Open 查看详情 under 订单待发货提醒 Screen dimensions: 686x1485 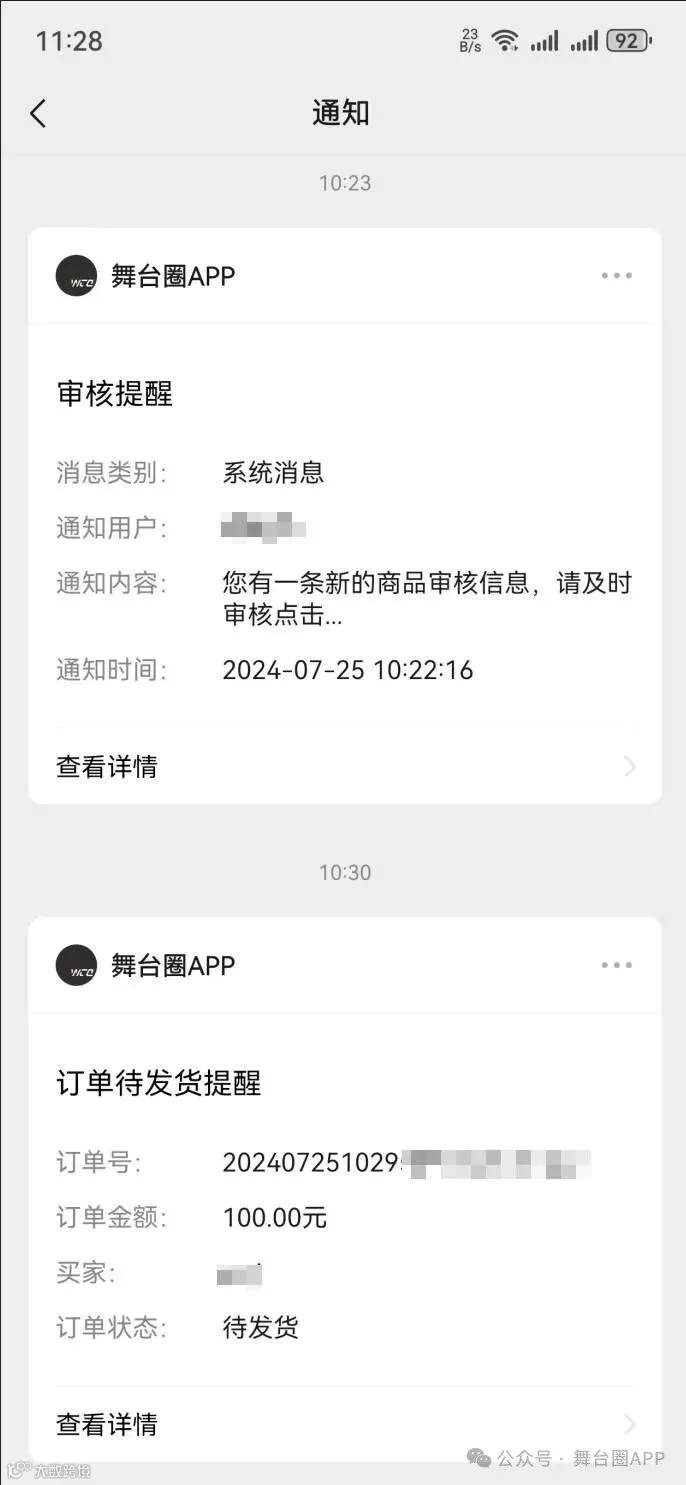(345, 1424)
